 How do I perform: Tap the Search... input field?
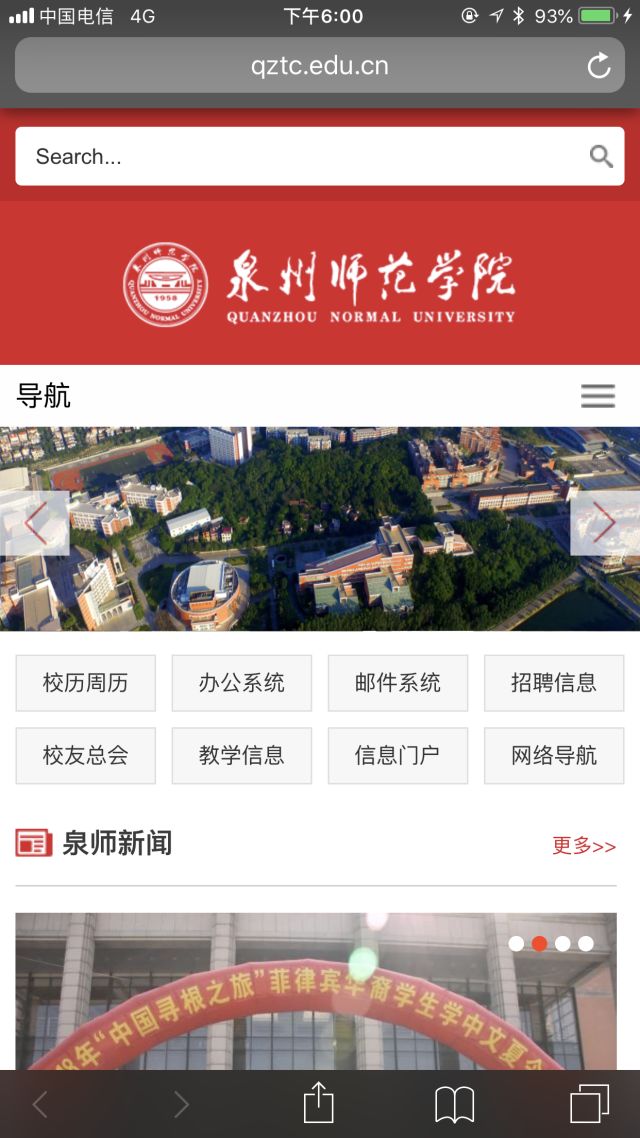300,156
